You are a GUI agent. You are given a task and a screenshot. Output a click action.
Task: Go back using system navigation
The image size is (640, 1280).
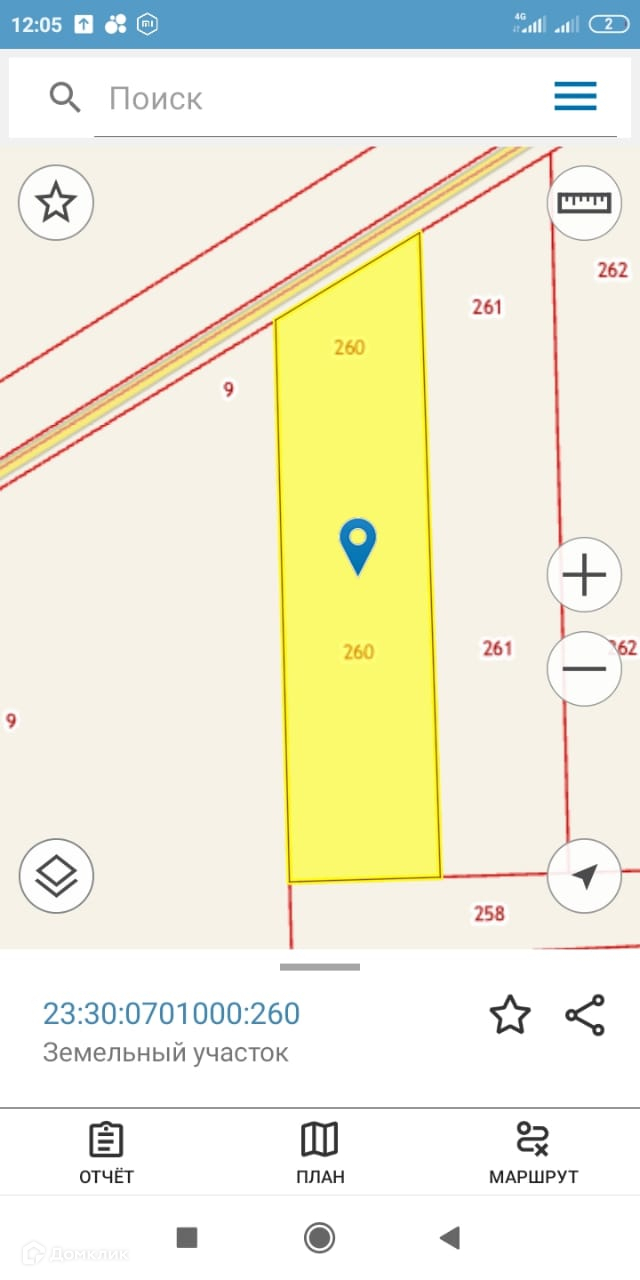tap(449, 1238)
